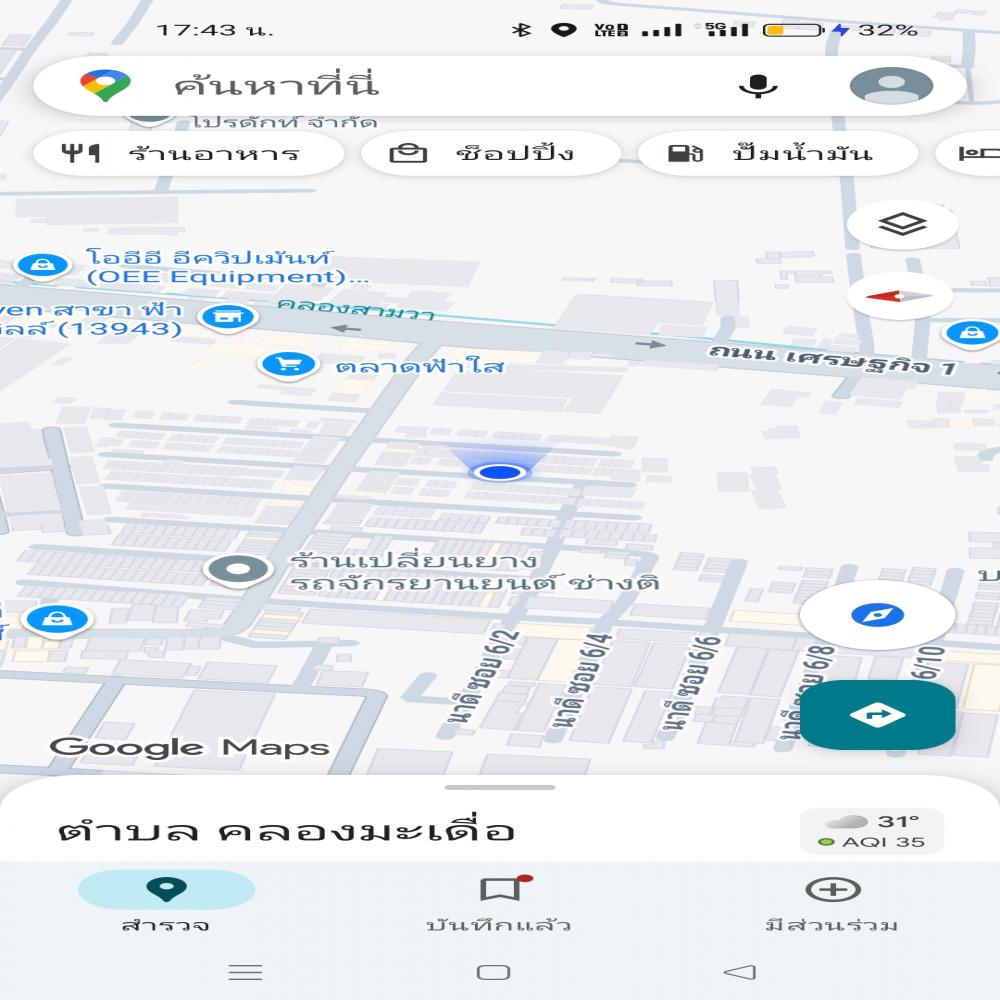Open recent apps from the navigation bar
The height and width of the screenshot is (1000, 1000).
(x=246, y=972)
